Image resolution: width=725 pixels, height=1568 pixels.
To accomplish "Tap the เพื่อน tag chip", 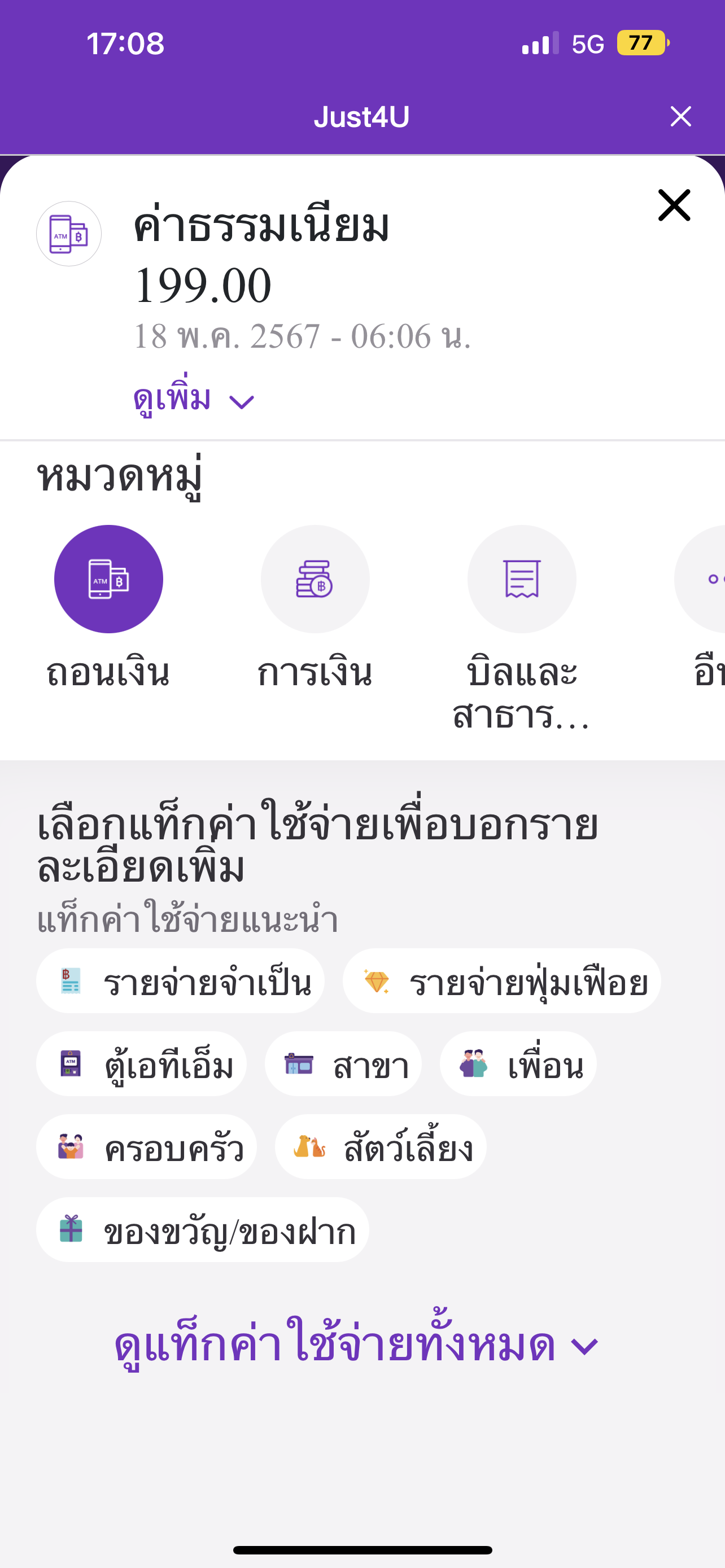I will click(518, 1064).
